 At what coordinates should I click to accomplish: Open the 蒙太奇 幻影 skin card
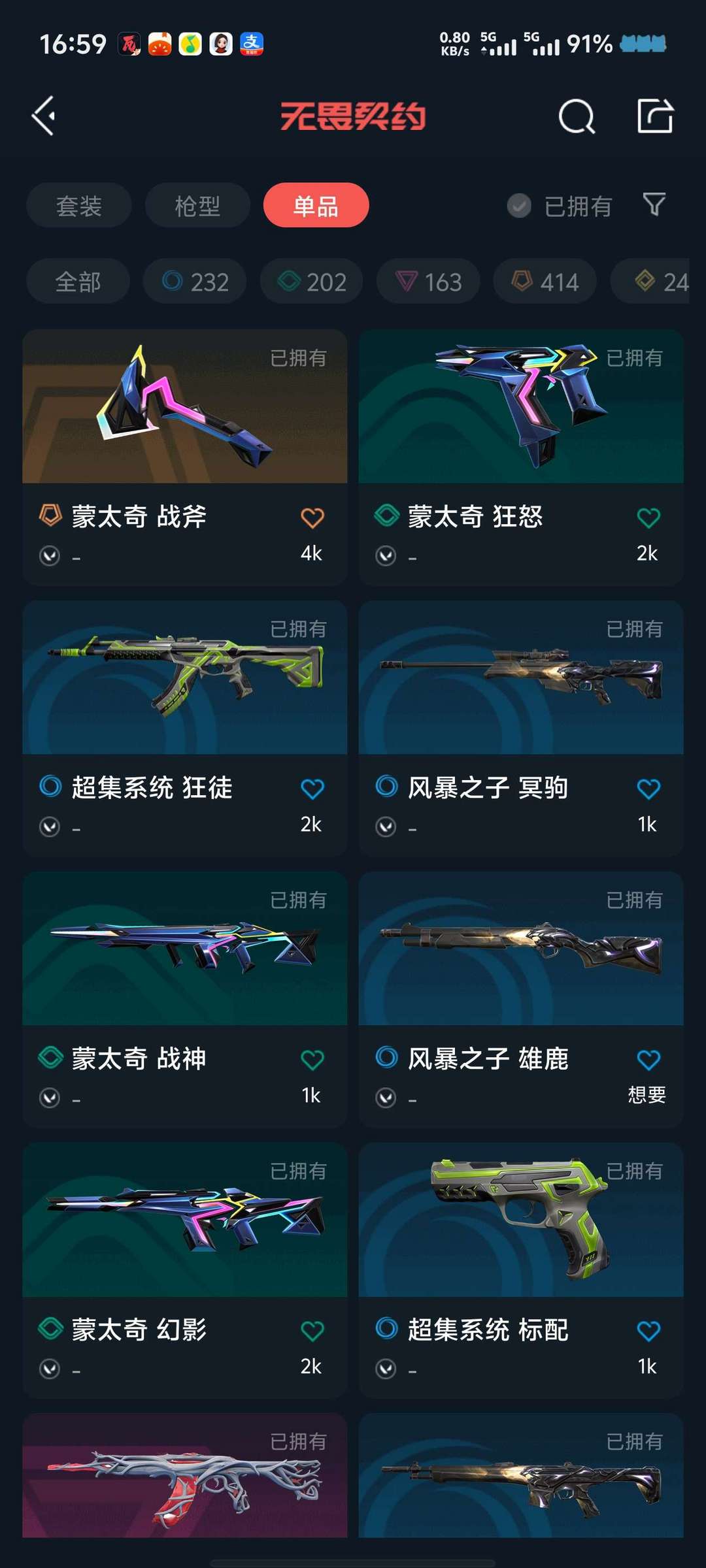pos(185,1271)
